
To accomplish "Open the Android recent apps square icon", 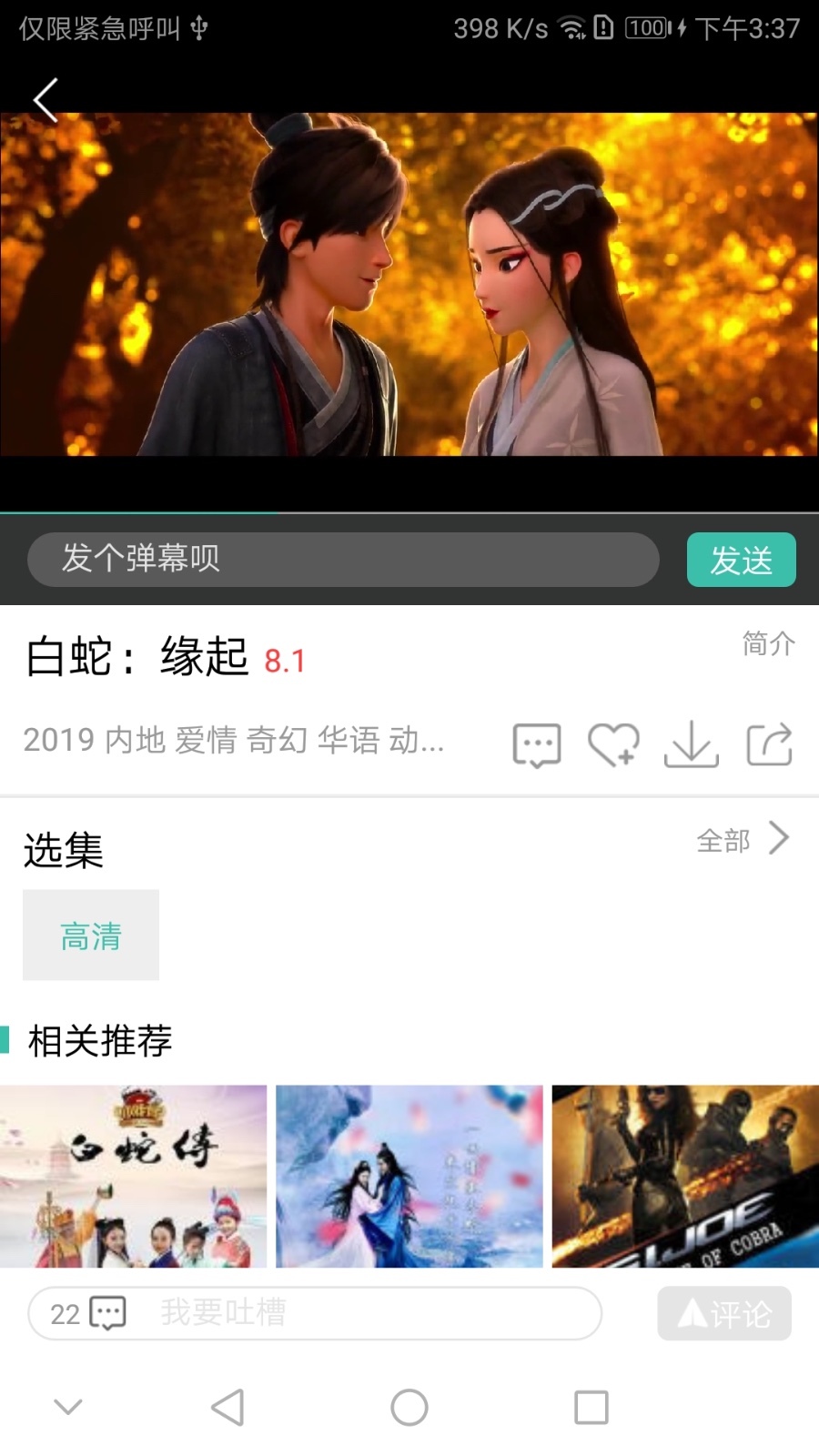I will coord(591,1406).
